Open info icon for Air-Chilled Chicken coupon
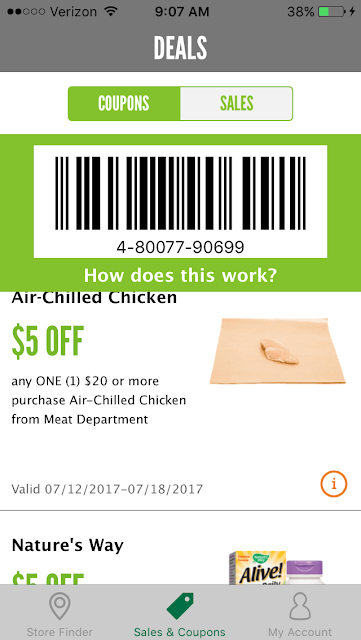Viewport: 361px width, 640px height. (334, 484)
